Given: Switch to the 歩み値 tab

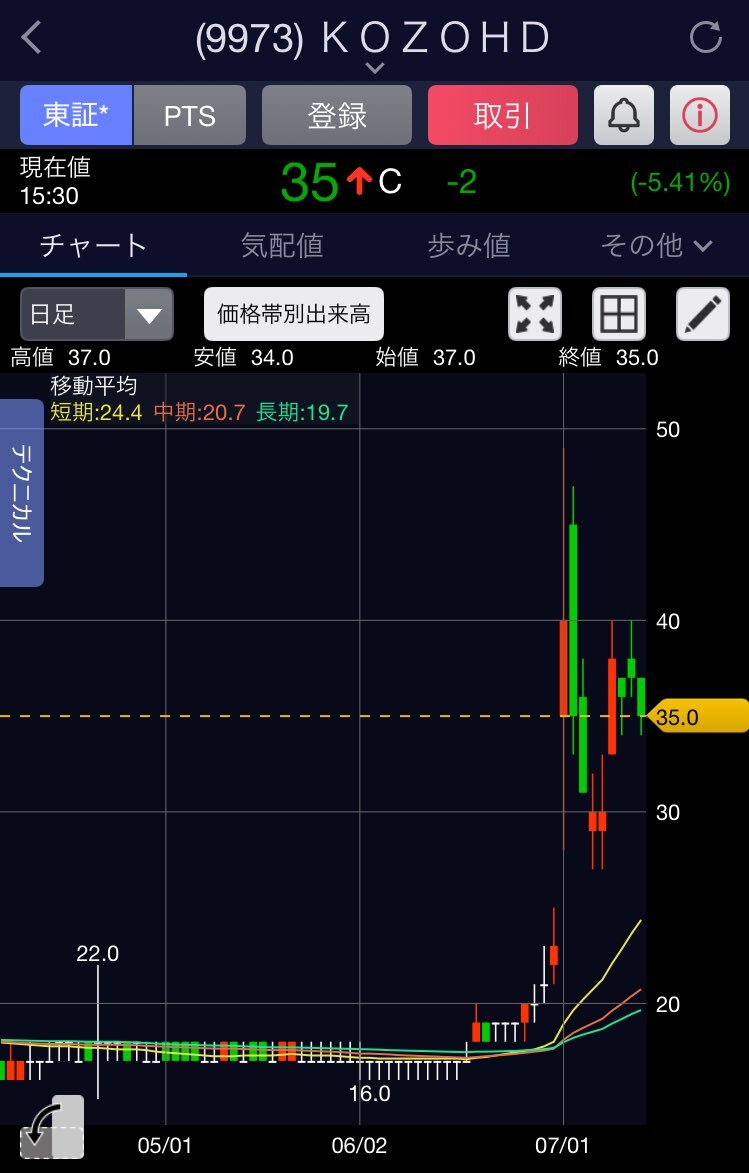Looking at the screenshot, I should [469, 245].
